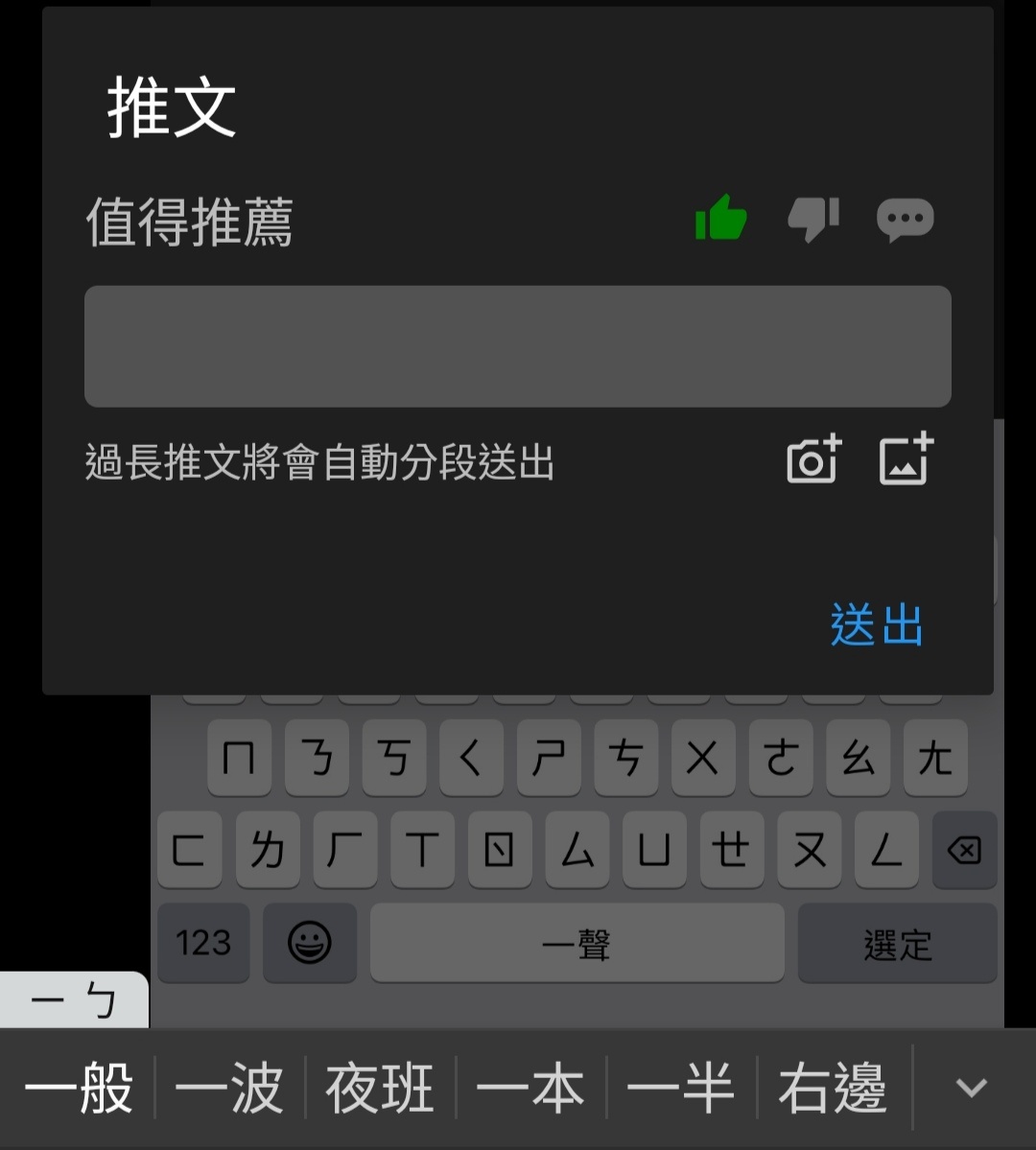Image resolution: width=1036 pixels, height=1150 pixels.
Task: Pick the suggestion 一般
Action: [x=79, y=1089]
